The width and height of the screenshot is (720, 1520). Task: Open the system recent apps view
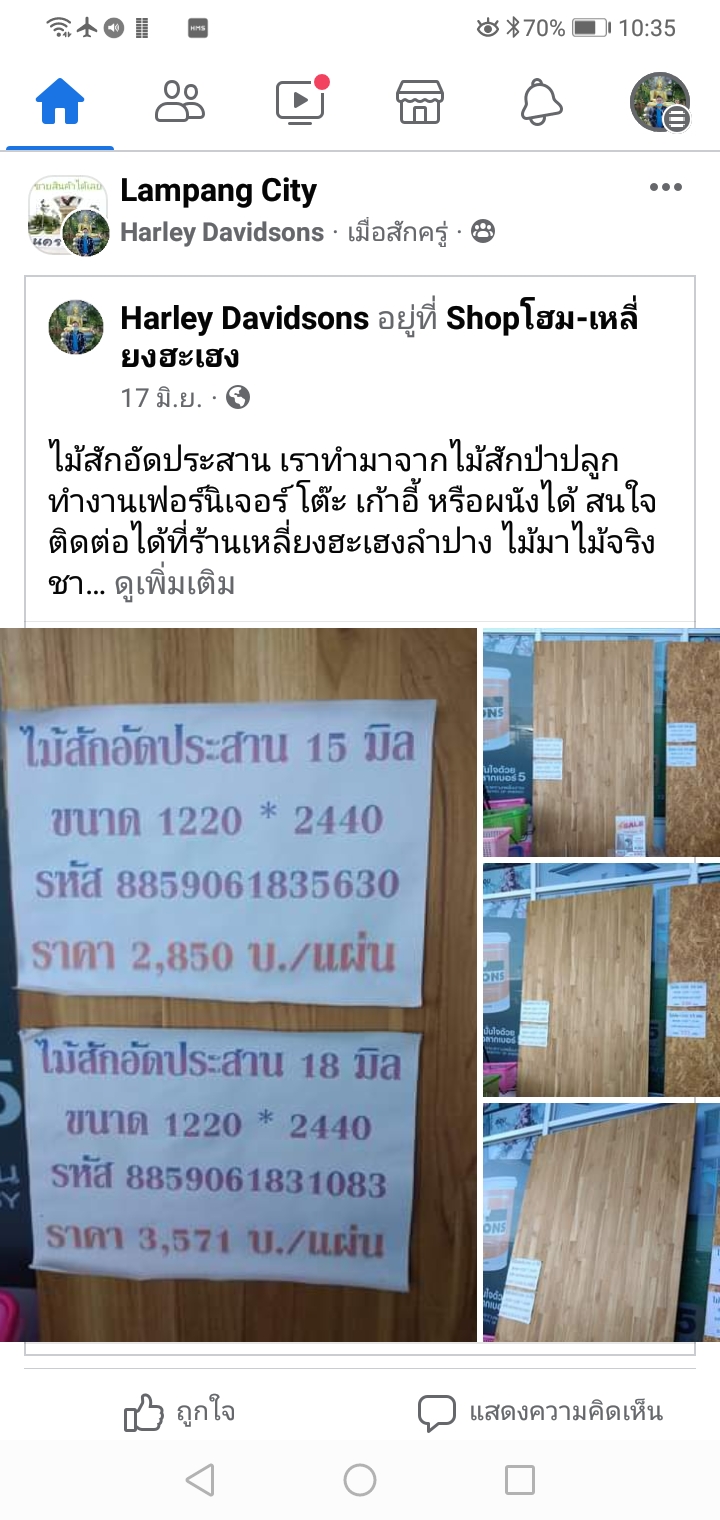coord(519,1480)
